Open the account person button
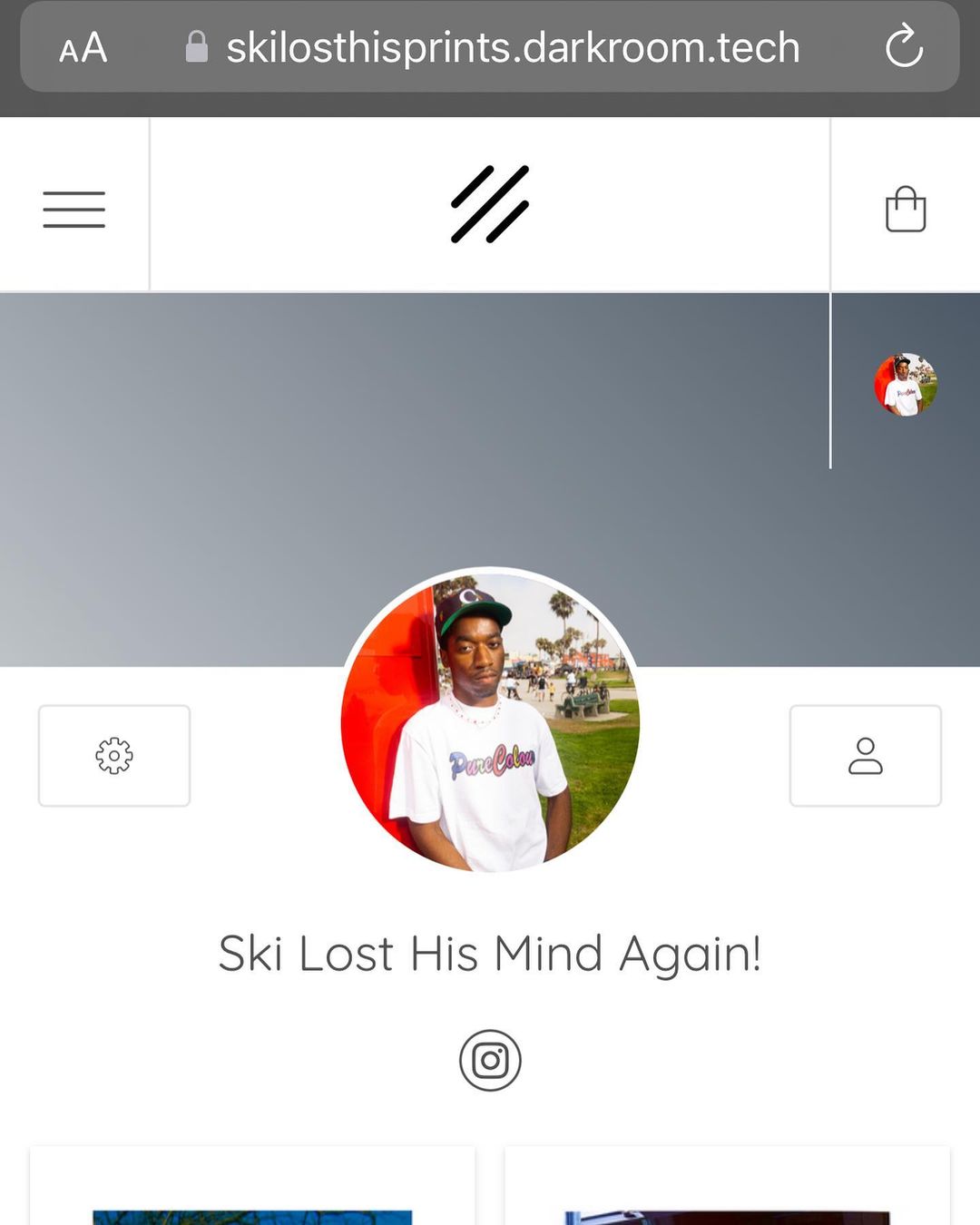Image resolution: width=980 pixels, height=1225 pixels. (x=865, y=755)
